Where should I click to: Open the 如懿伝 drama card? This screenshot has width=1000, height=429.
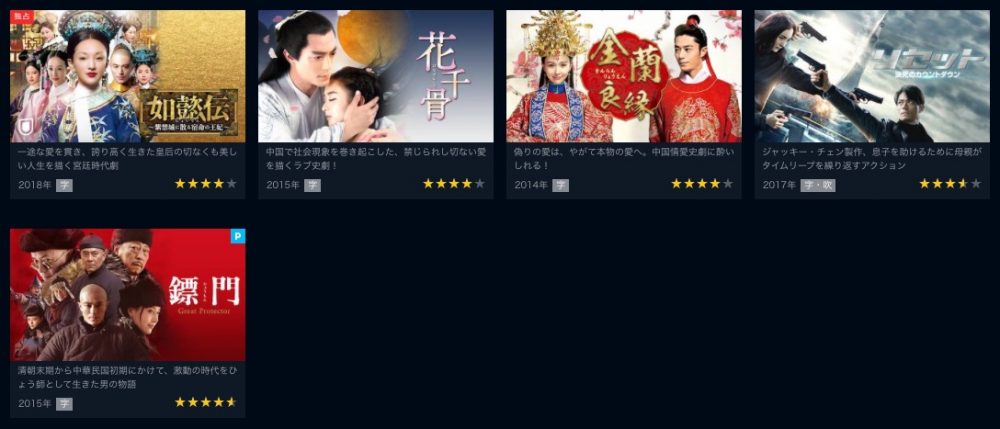(127, 77)
